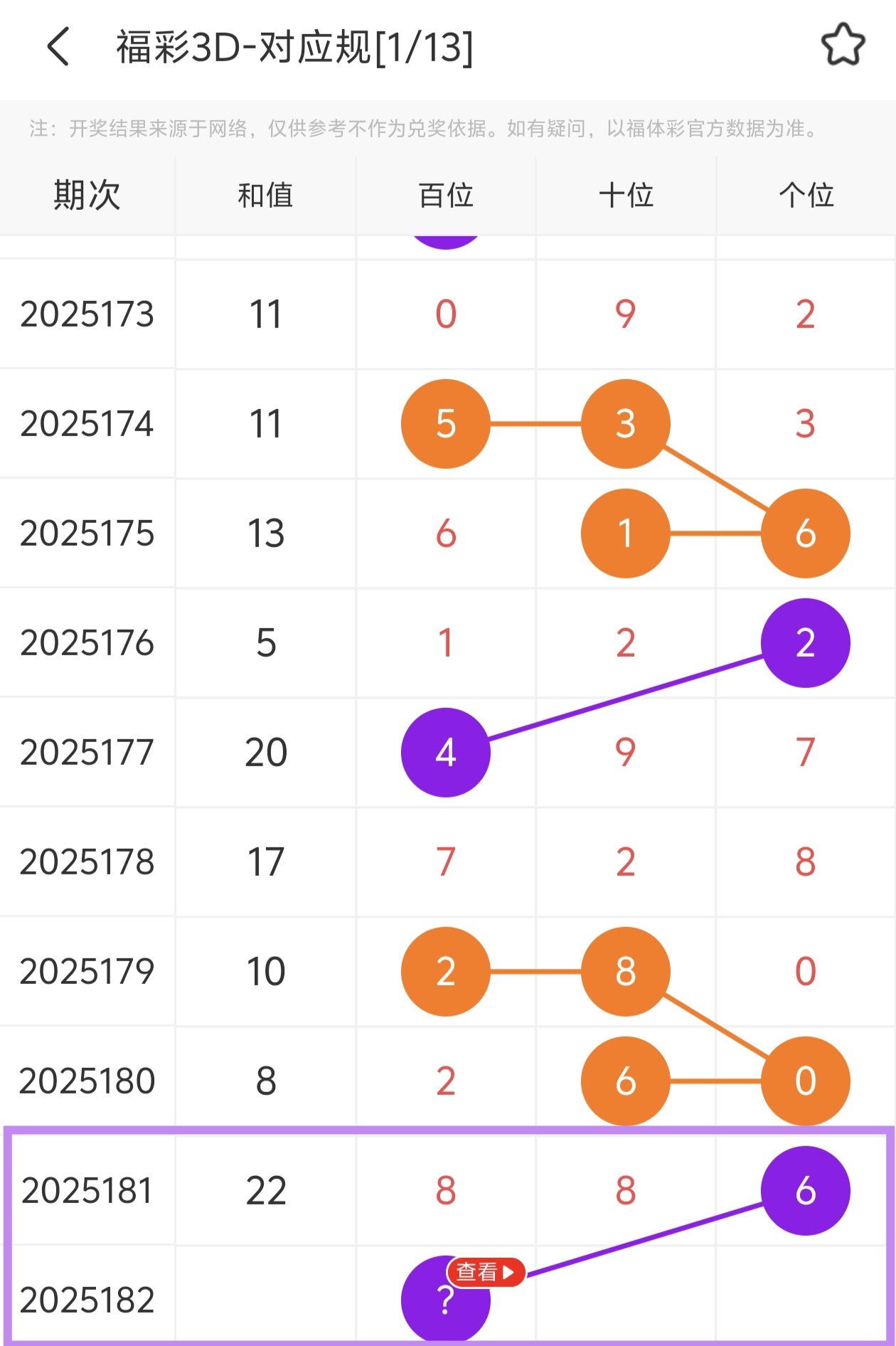The height and width of the screenshot is (1346, 896).
Task: Click the purple question mark prediction circle
Action: [445, 1297]
